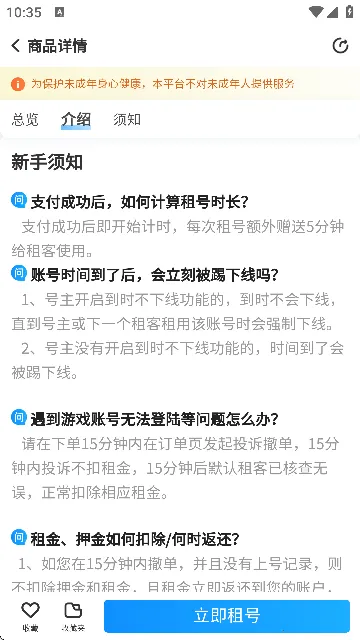This screenshot has height=640, width=360.
Task: Tap the 立即租号 button
Action: click(x=227, y=616)
